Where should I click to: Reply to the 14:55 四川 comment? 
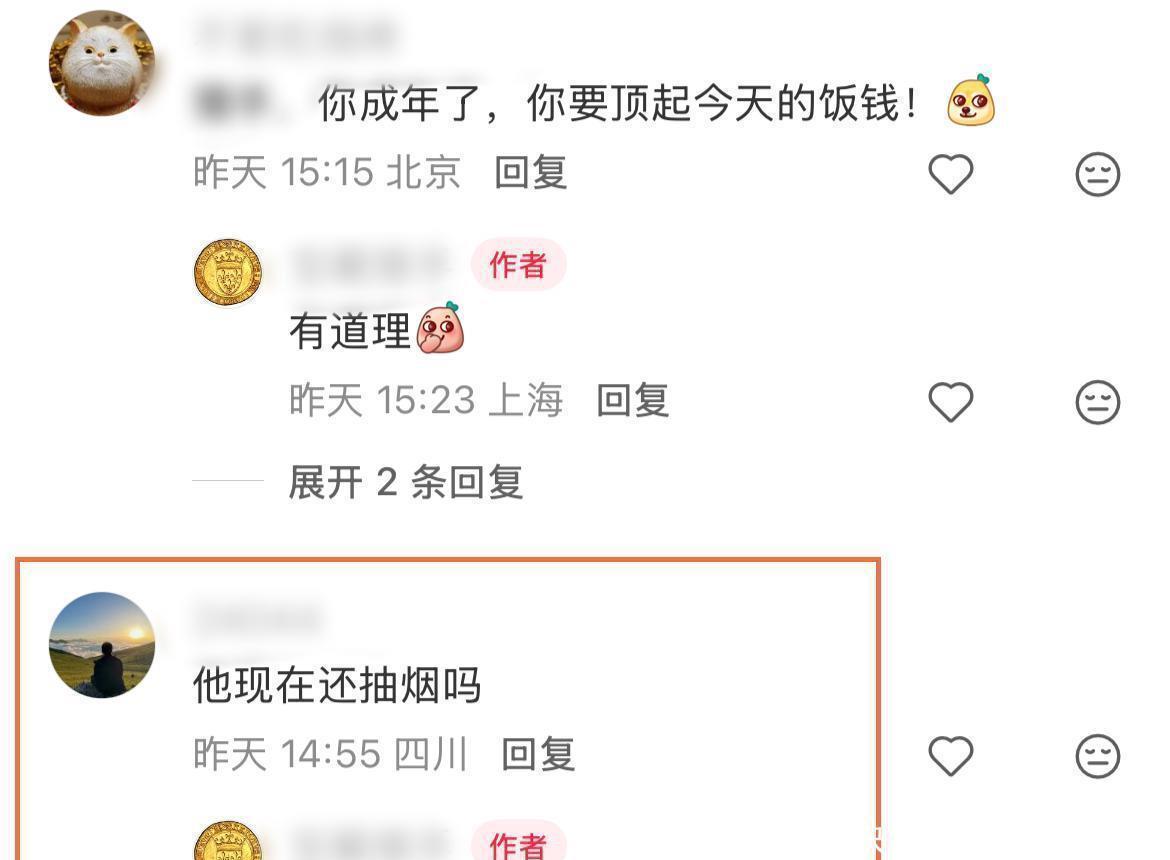point(538,754)
